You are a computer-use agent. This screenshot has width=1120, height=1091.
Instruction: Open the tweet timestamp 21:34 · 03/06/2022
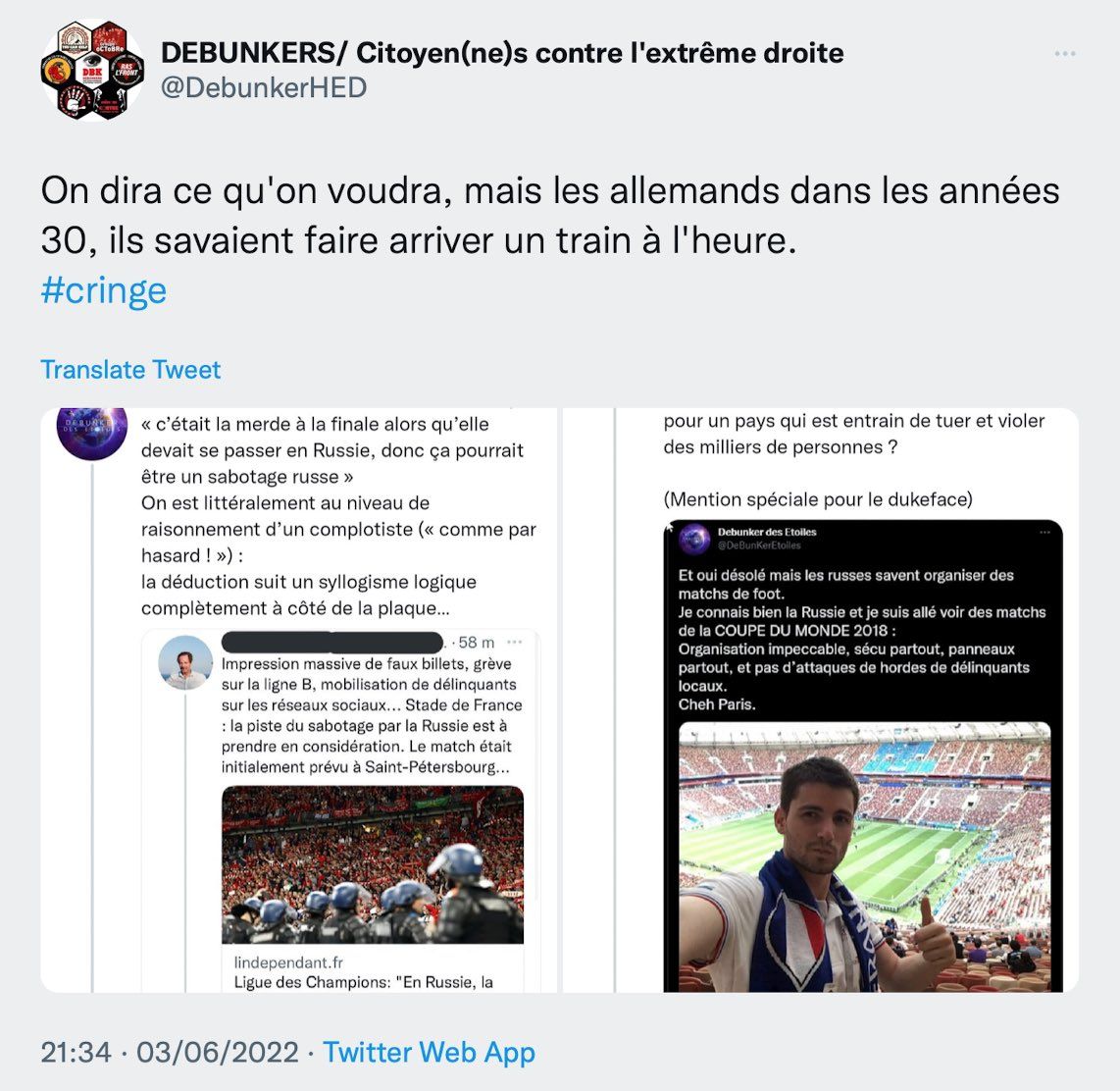[169, 1053]
